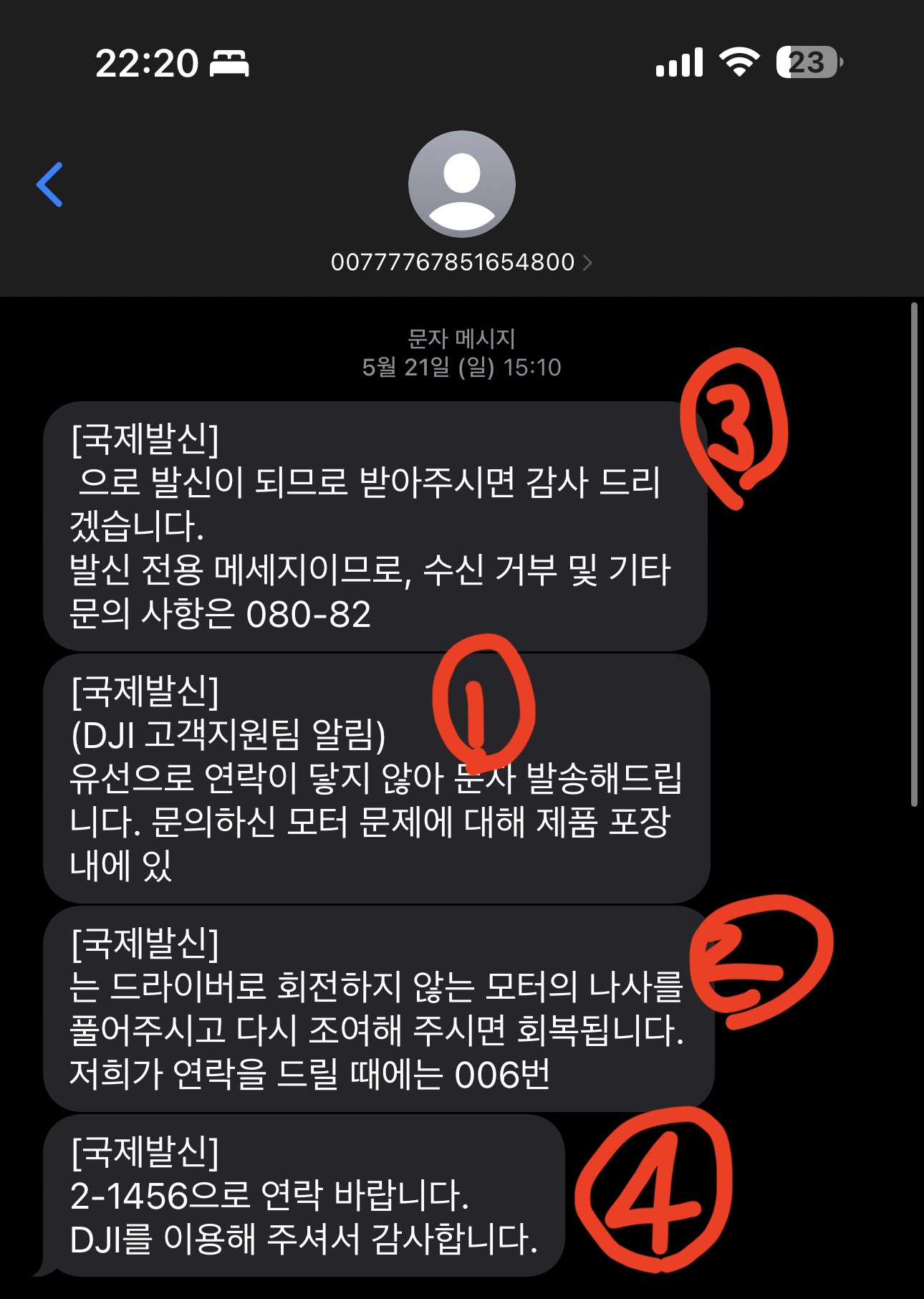This screenshot has width=924, height=1299.
Task: Navigate back with the blue chevron
Action: pyautogui.click(x=51, y=183)
